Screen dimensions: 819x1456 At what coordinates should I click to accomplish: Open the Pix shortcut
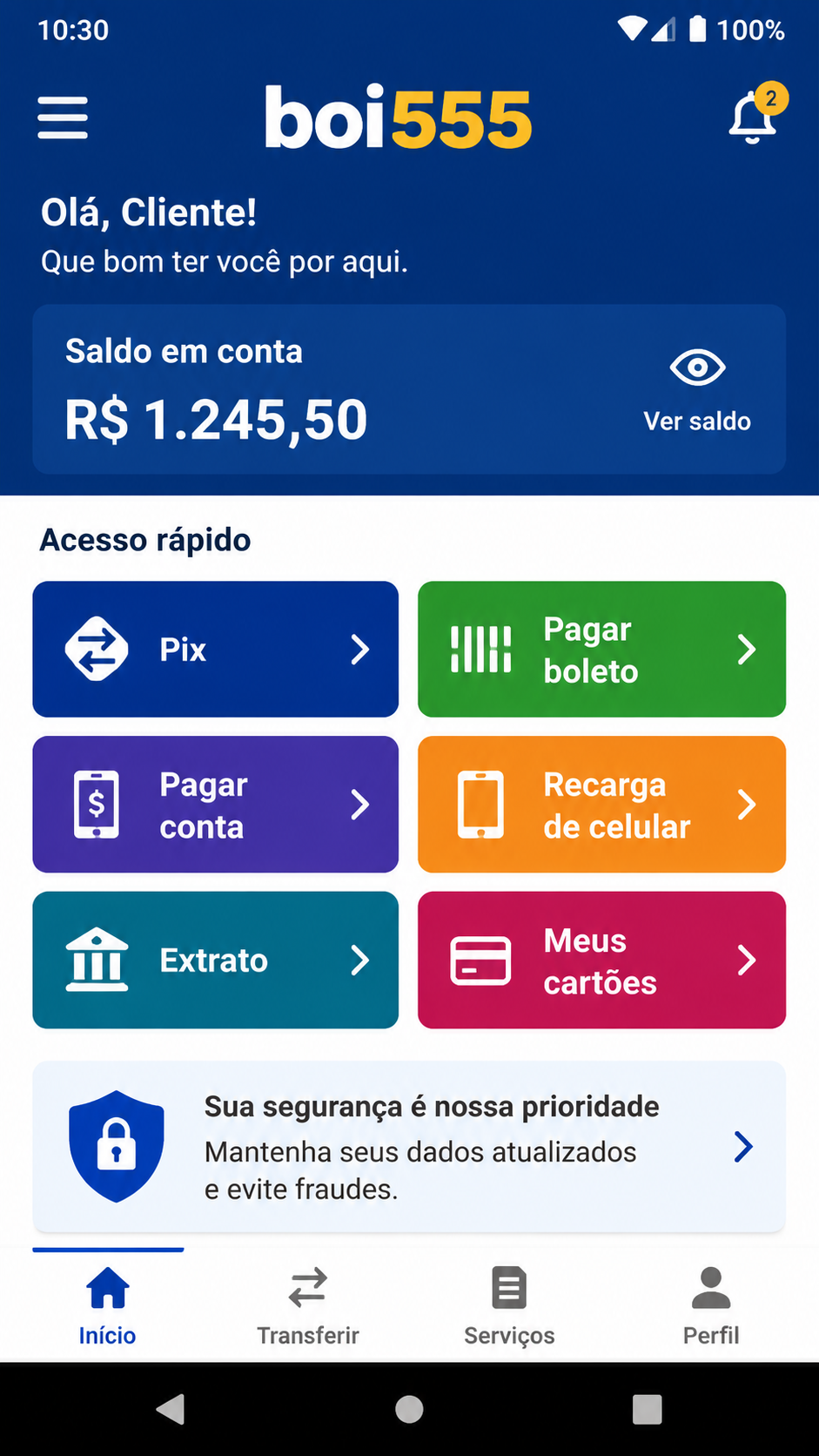point(216,650)
